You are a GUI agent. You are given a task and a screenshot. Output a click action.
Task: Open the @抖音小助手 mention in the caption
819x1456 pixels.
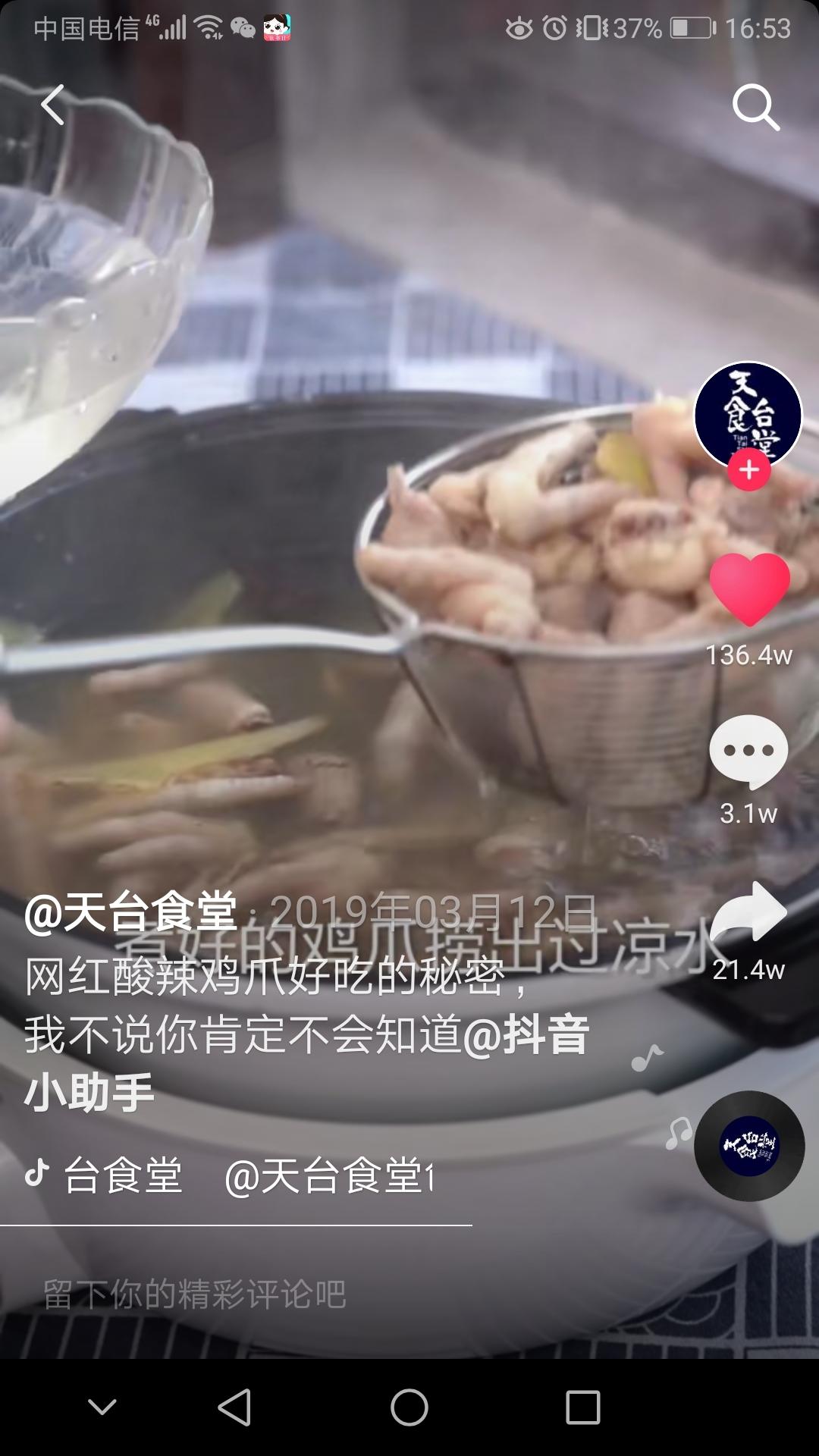(x=525, y=1036)
